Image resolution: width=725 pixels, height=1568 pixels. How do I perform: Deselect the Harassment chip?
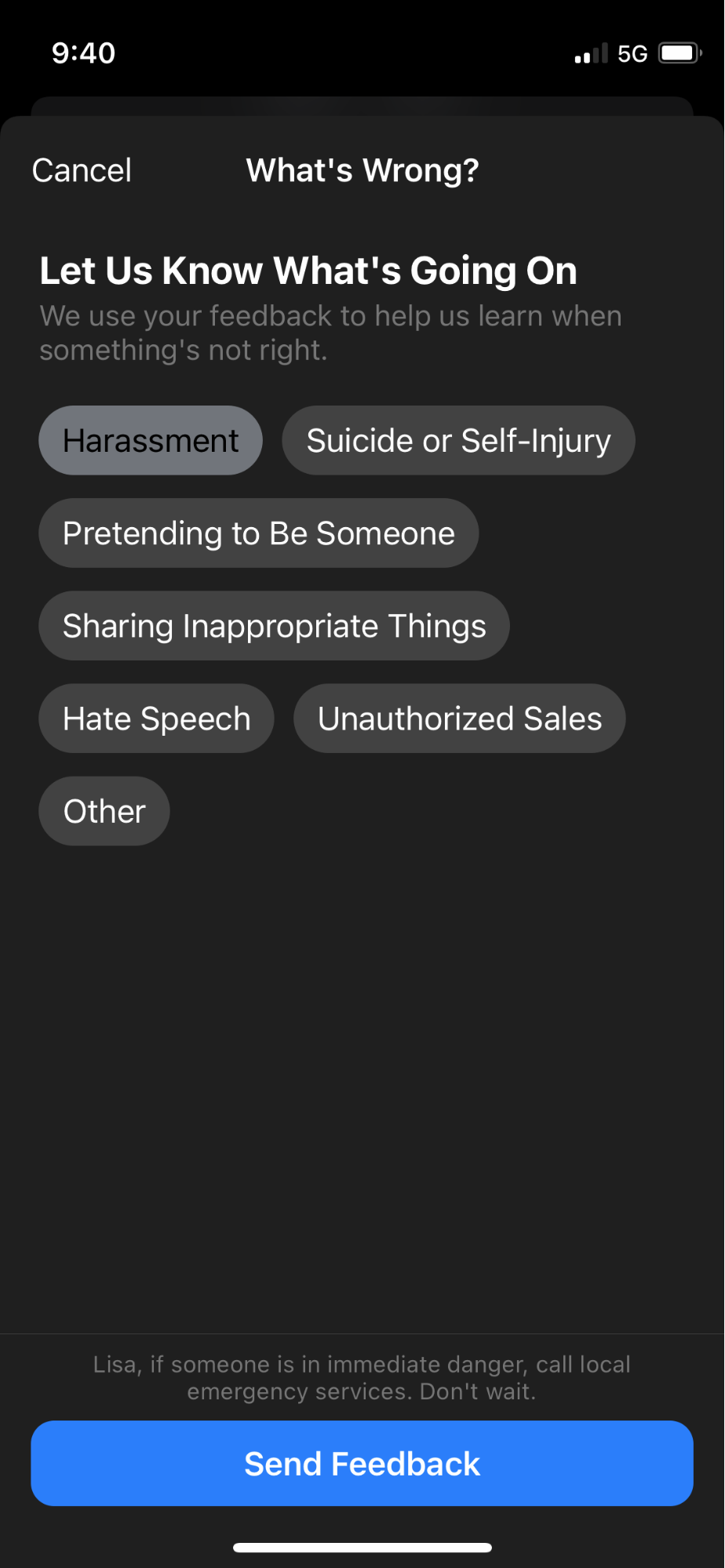[151, 440]
